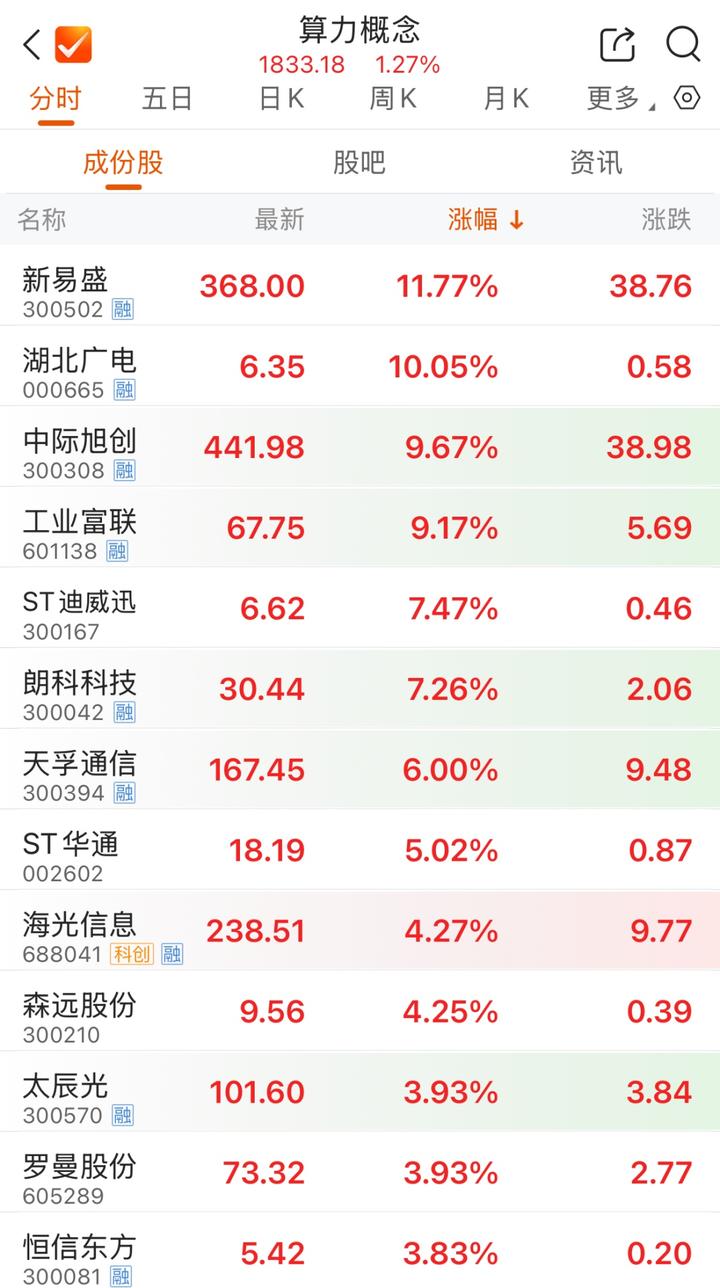Image resolution: width=720 pixels, height=1288 pixels.
Task: Switch to the 股吧 tab
Action: [x=359, y=162]
